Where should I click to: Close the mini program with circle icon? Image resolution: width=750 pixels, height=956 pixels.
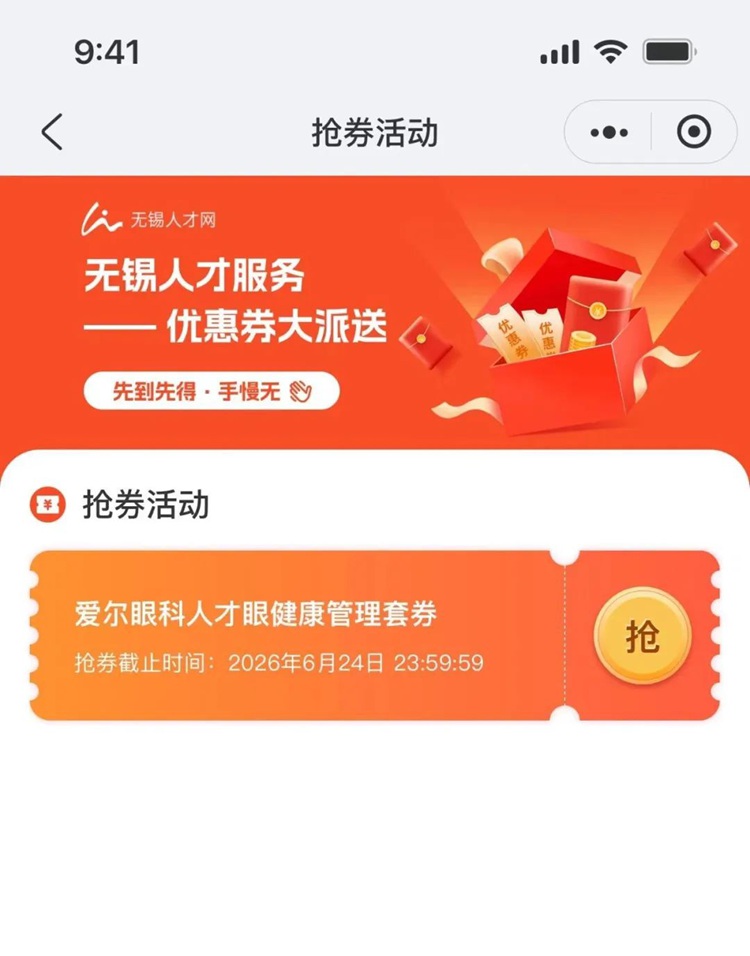pyautogui.click(x=693, y=132)
